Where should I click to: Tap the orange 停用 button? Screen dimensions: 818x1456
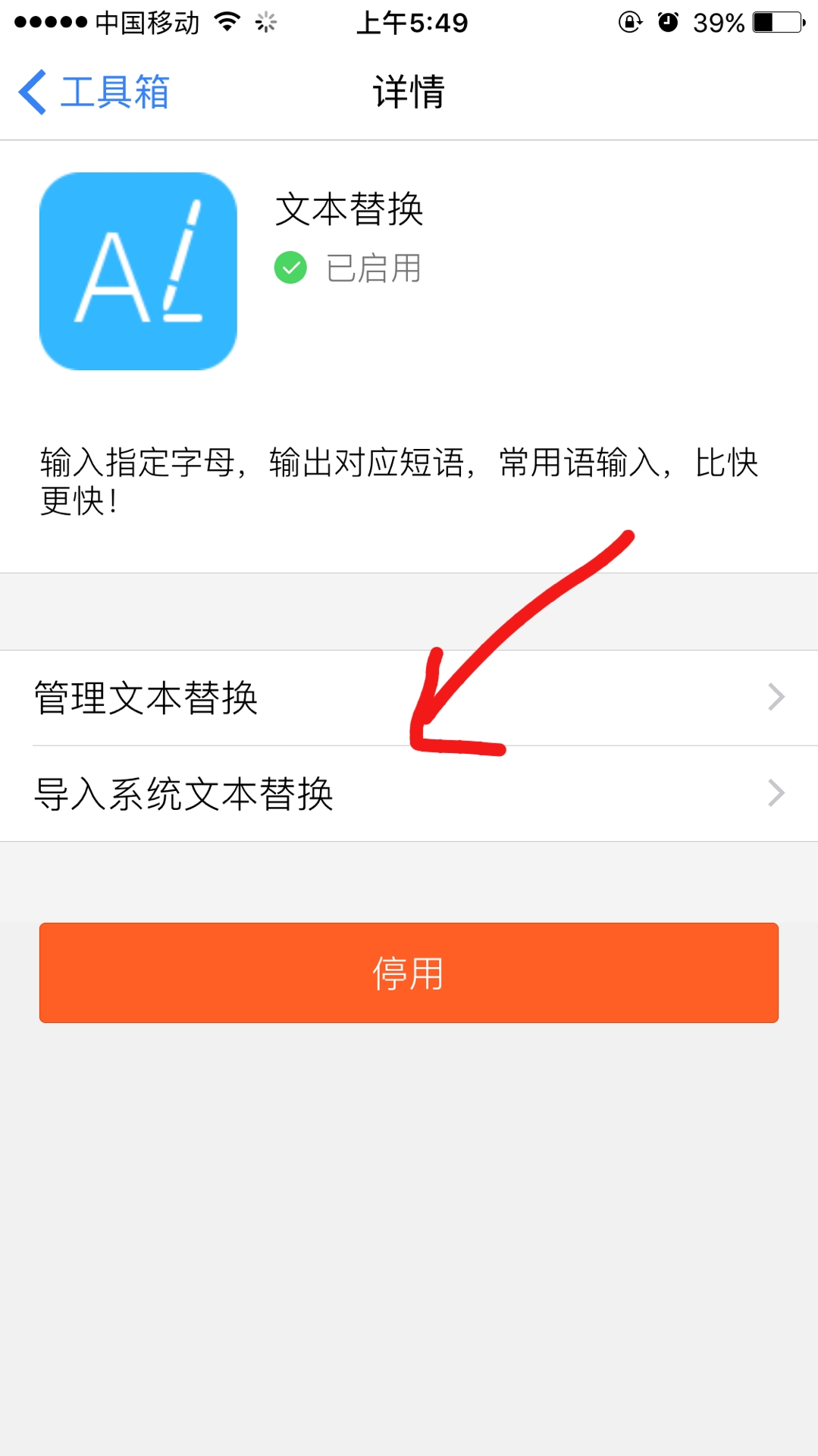pyautogui.click(x=409, y=972)
